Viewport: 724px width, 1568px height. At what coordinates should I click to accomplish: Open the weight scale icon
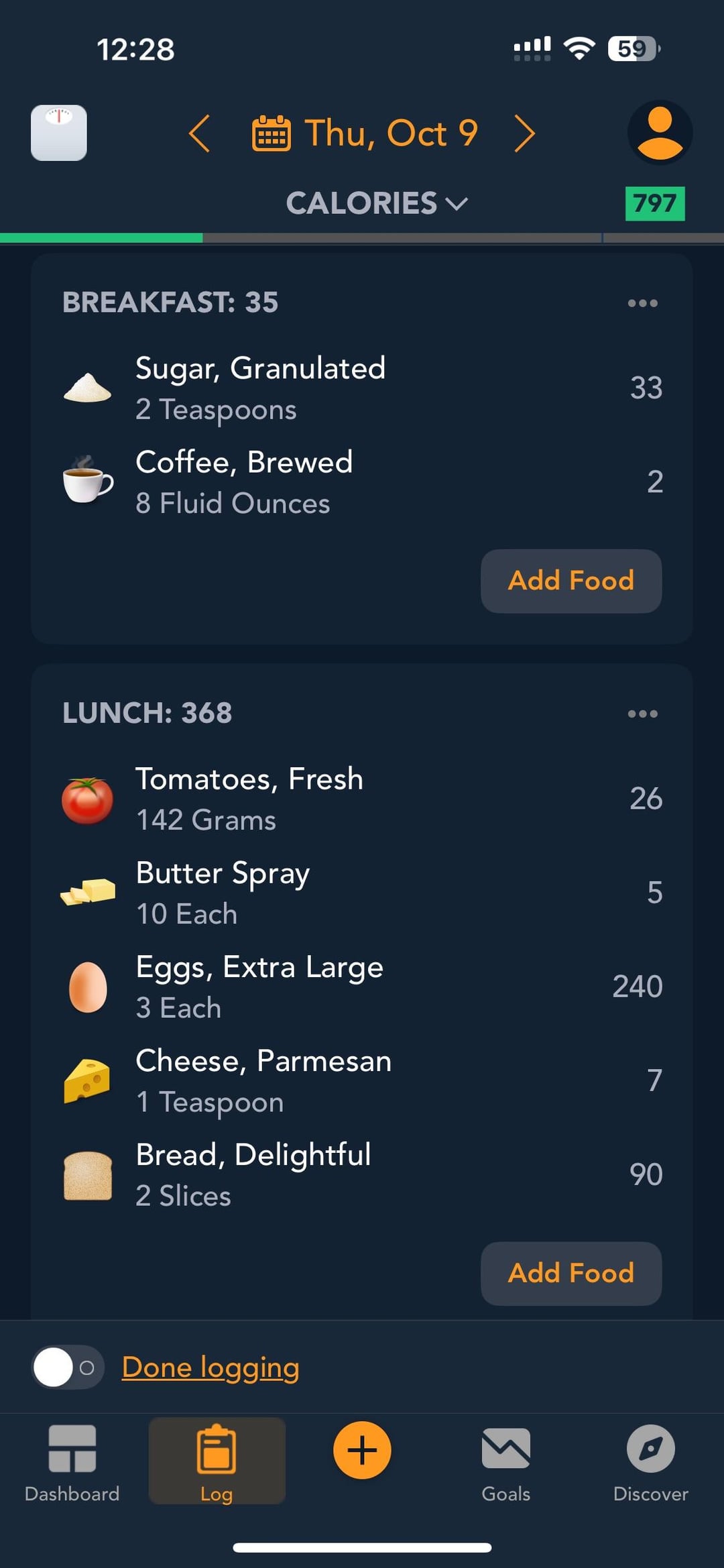point(59,133)
